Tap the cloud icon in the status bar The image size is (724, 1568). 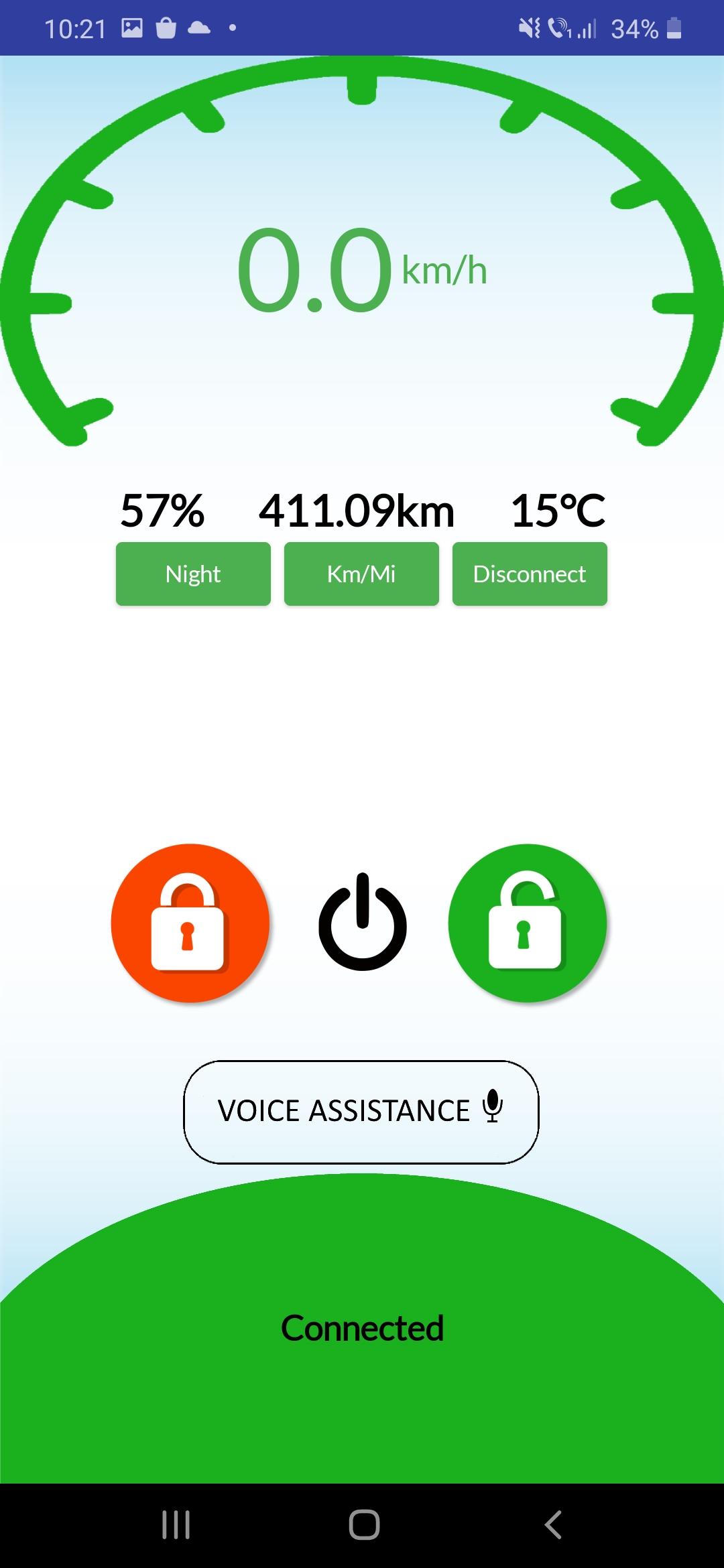(x=199, y=27)
